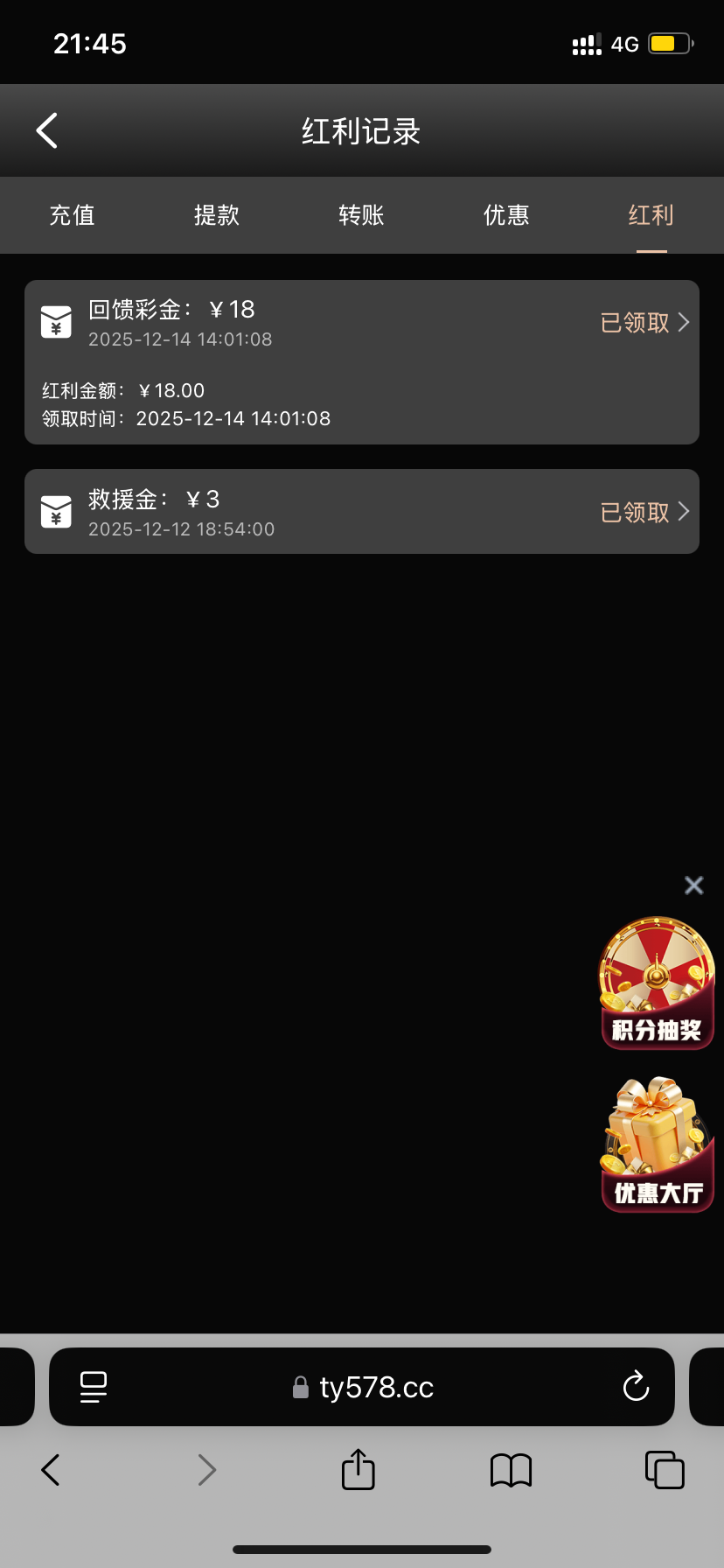Open the page format menu in address bar
The image size is (724, 1568).
pos(94,1387)
